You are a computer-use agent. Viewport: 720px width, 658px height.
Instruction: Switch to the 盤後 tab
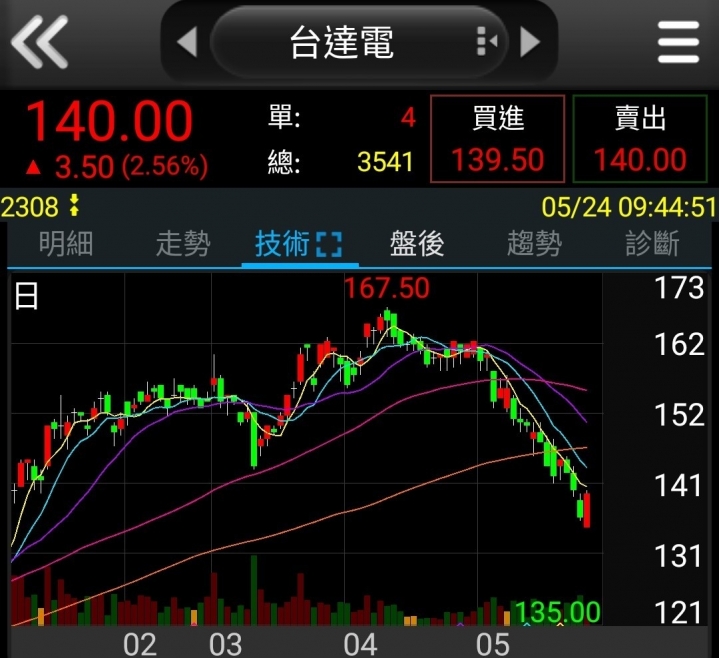tap(417, 243)
